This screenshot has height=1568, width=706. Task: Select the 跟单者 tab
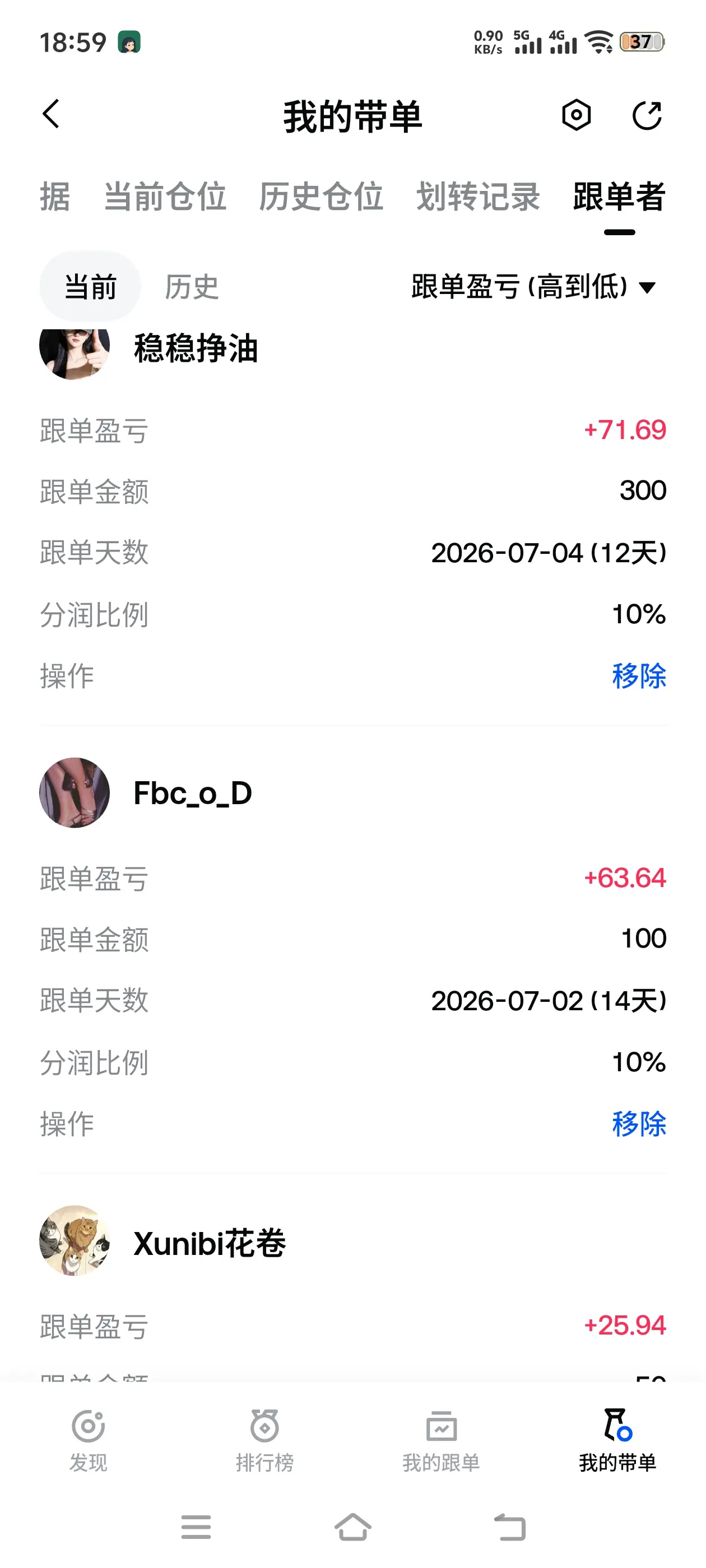pyautogui.click(x=620, y=197)
